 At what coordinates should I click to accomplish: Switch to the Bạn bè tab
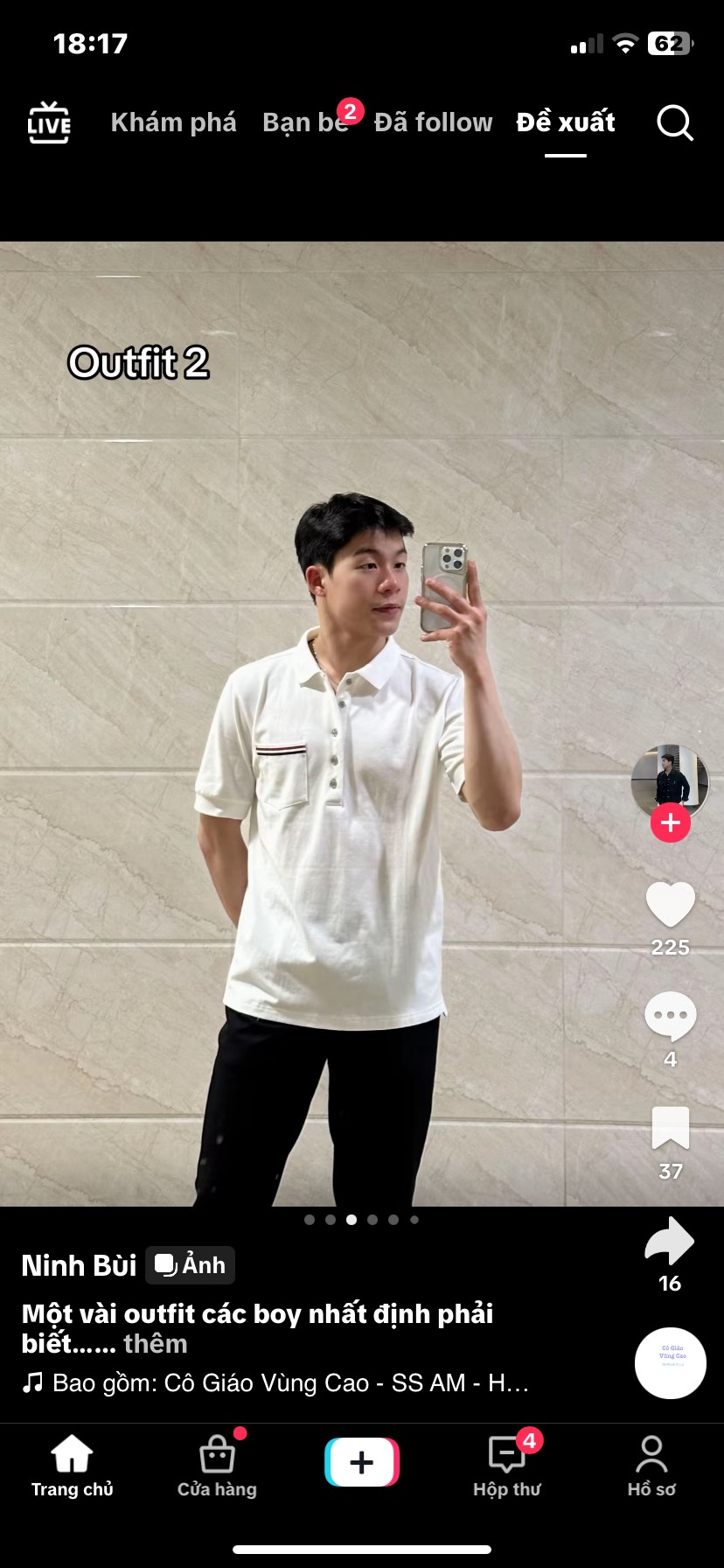pyautogui.click(x=305, y=122)
